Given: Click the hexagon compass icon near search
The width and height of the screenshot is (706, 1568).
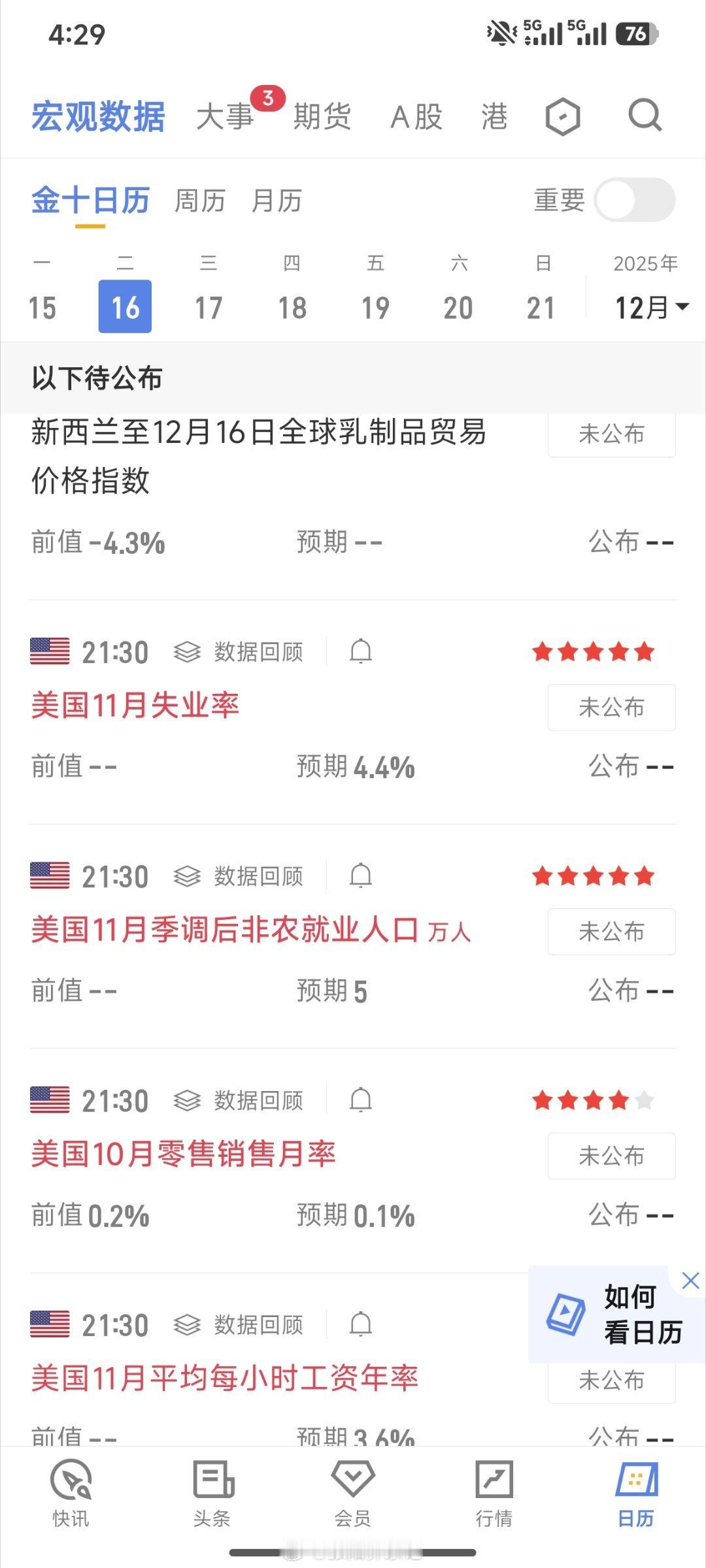Looking at the screenshot, I should (562, 115).
